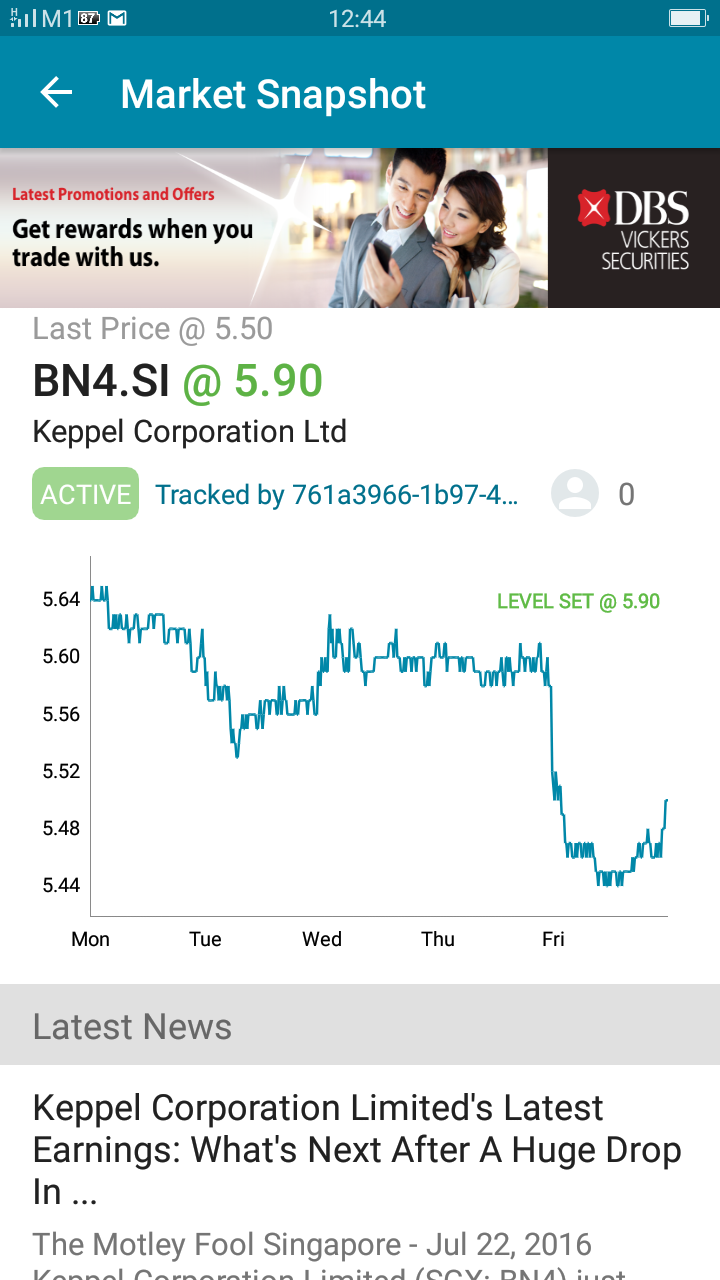Viewport: 720px width, 1280px height.
Task: Expand the truncated tracker ID 761a3966-1b97-4...
Action: [337, 494]
